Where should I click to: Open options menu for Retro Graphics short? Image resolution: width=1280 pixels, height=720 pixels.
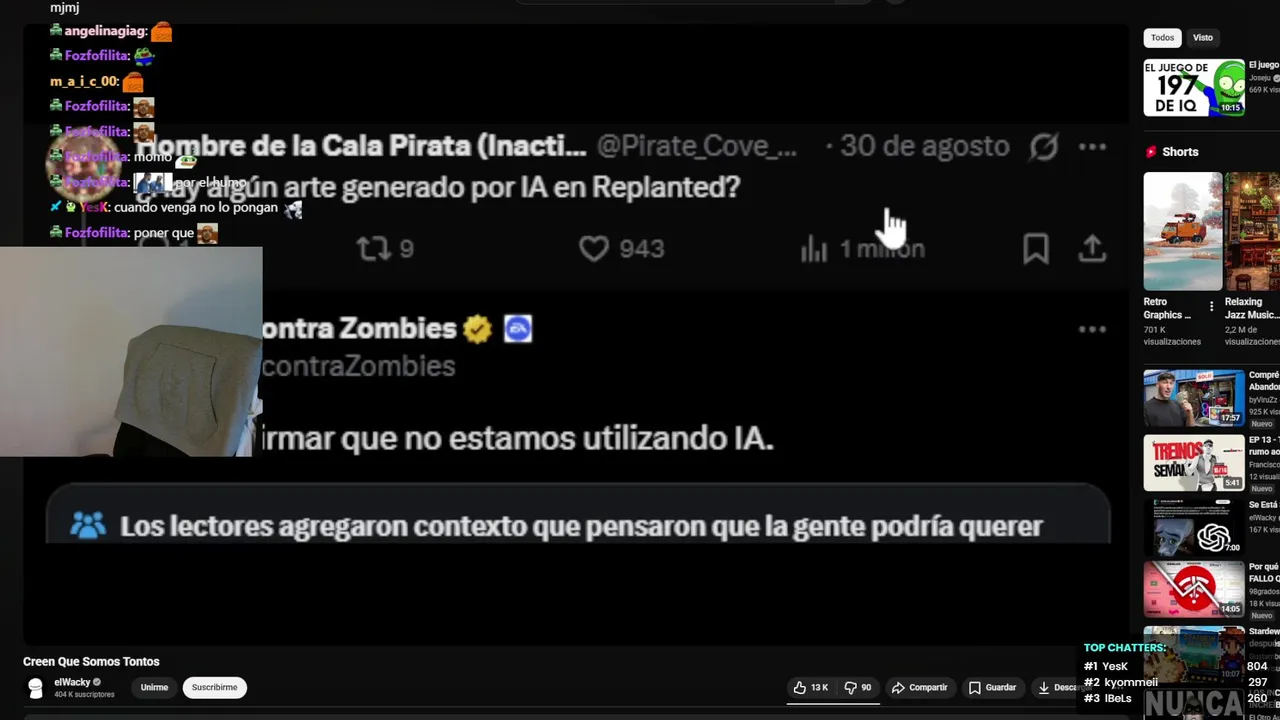[x=1211, y=307]
